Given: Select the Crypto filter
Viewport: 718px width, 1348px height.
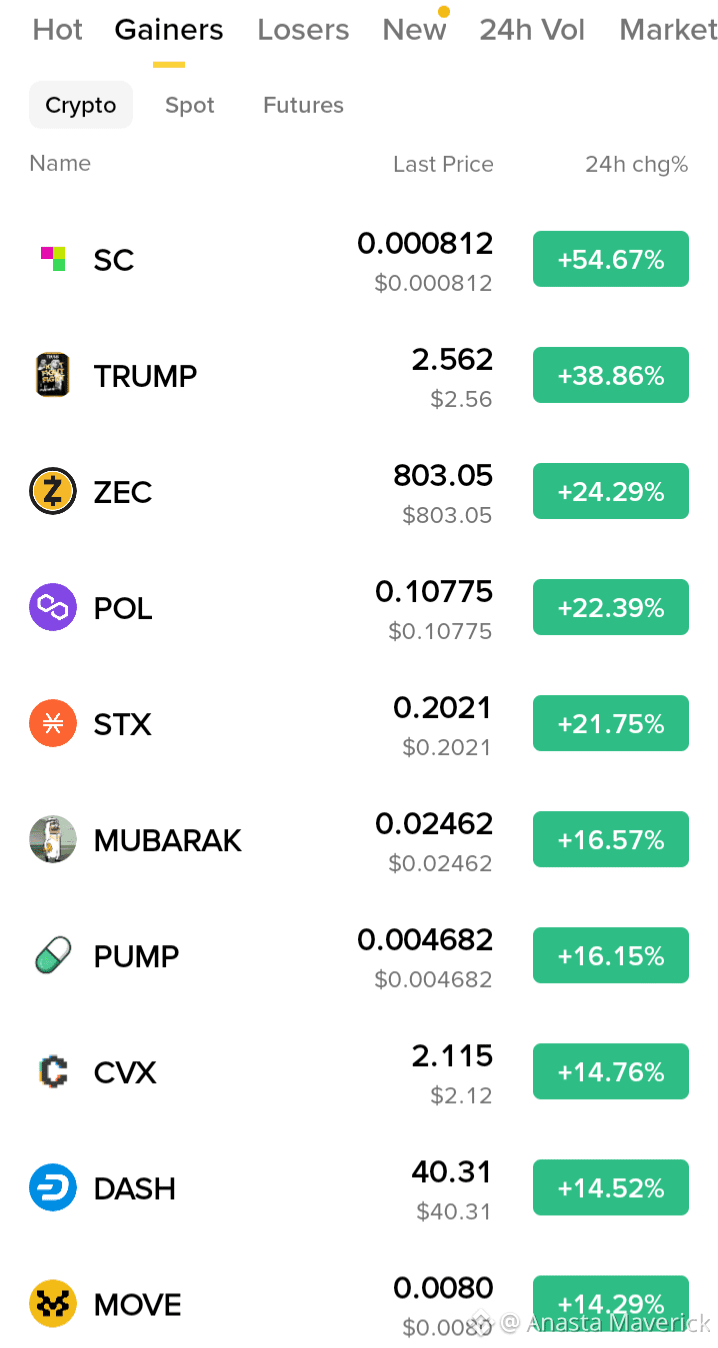Looking at the screenshot, I should [x=81, y=105].
